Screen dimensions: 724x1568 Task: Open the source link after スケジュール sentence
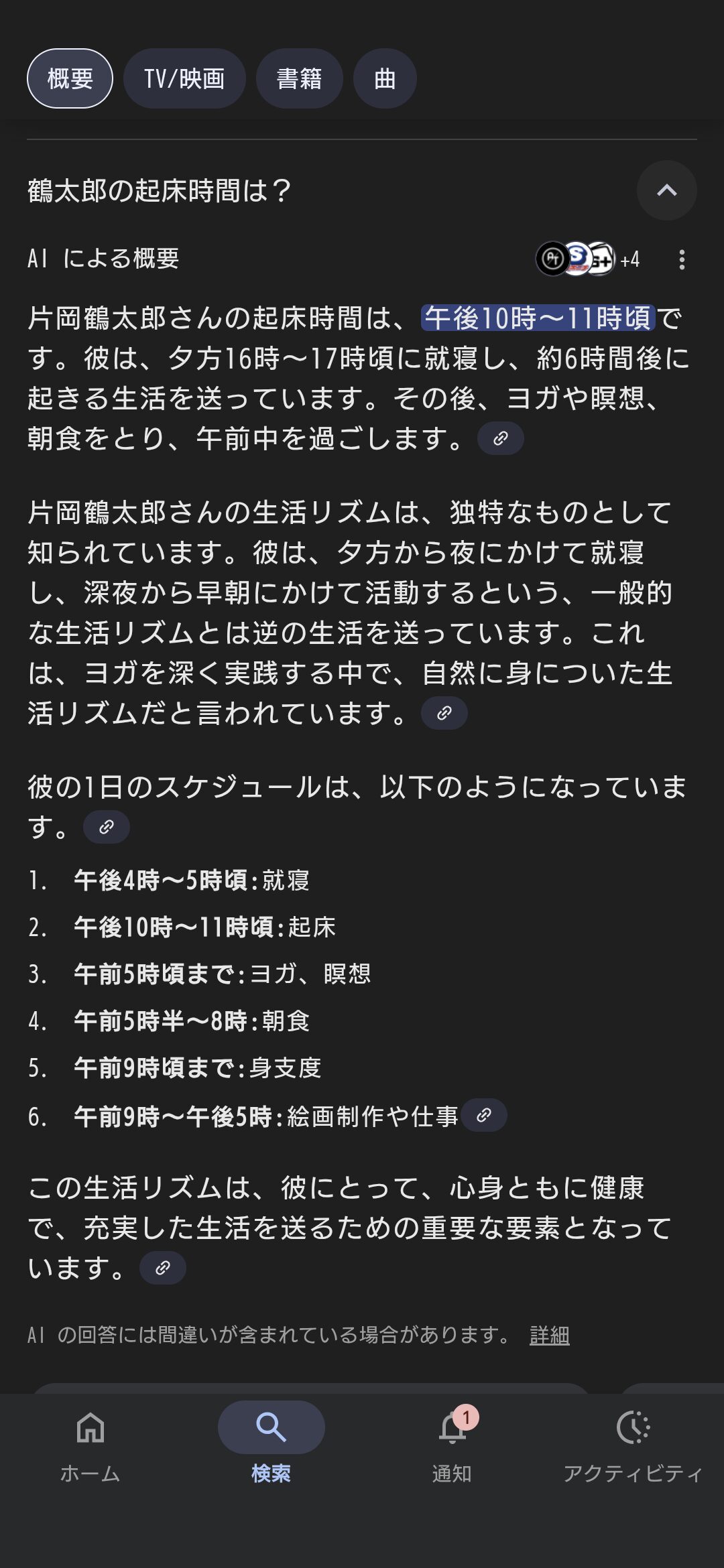[x=106, y=827]
